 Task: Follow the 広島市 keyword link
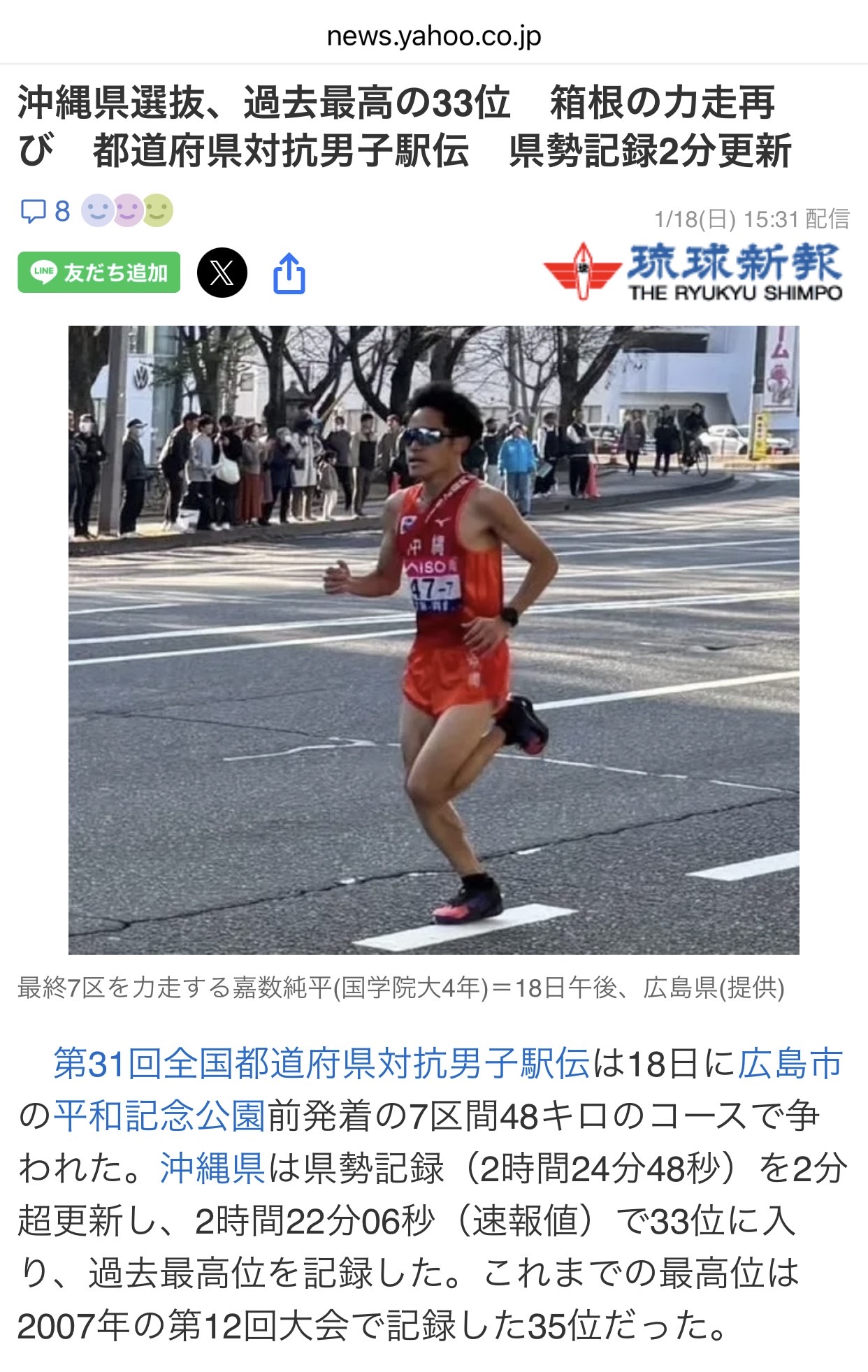[790, 1064]
